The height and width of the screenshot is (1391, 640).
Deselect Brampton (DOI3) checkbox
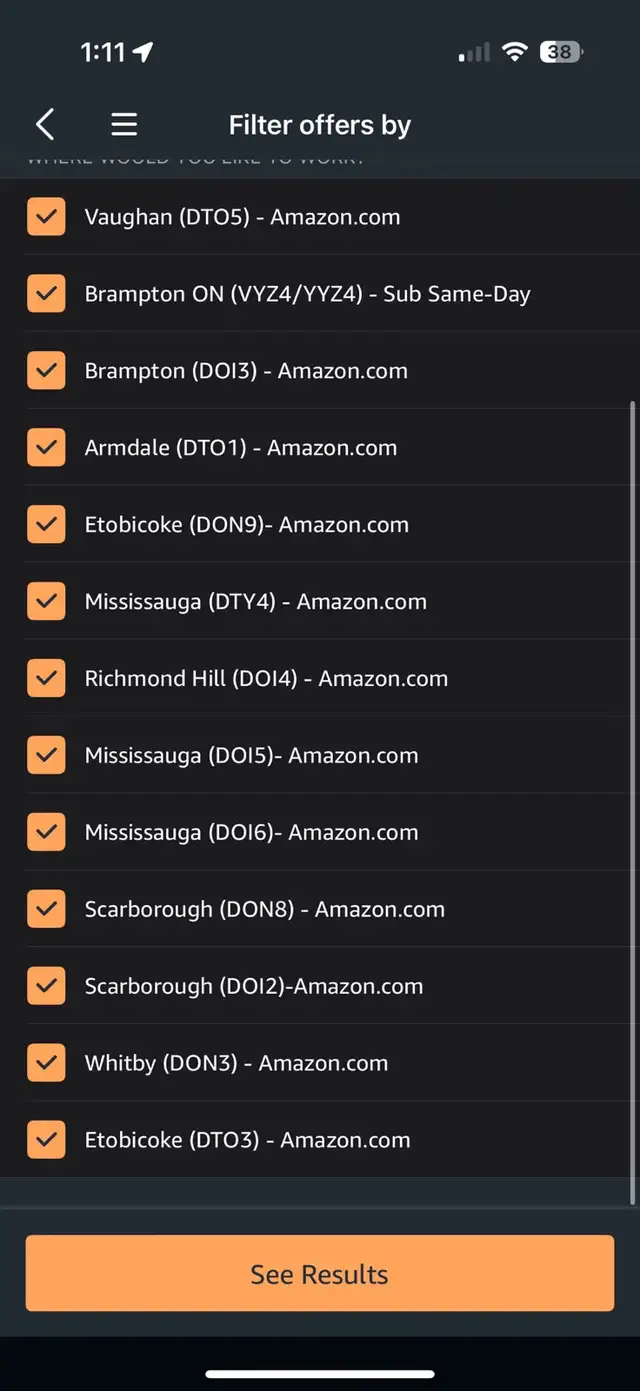pyautogui.click(x=46, y=371)
